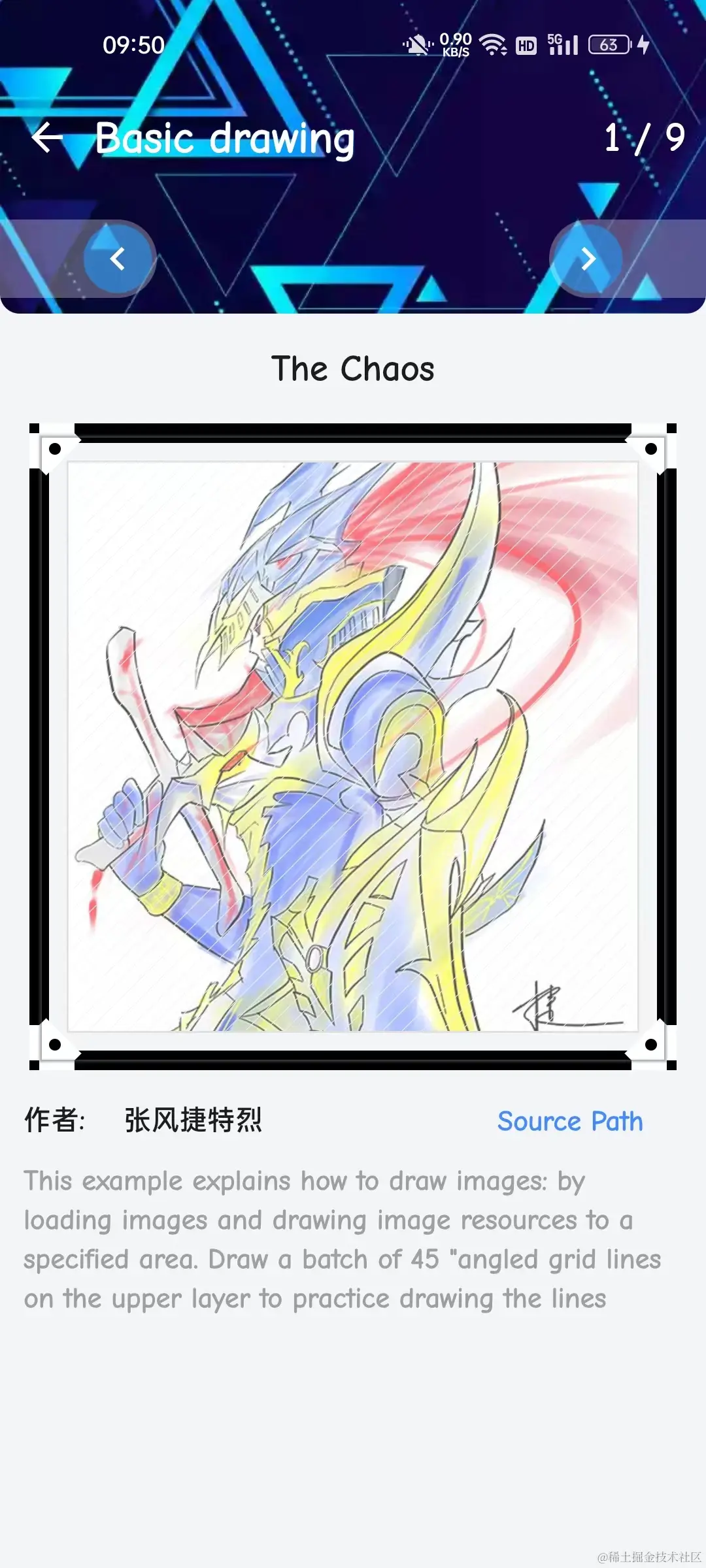Viewport: 706px width, 1568px height.
Task: Go to the next drawing example
Action: click(x=588, y=259)
